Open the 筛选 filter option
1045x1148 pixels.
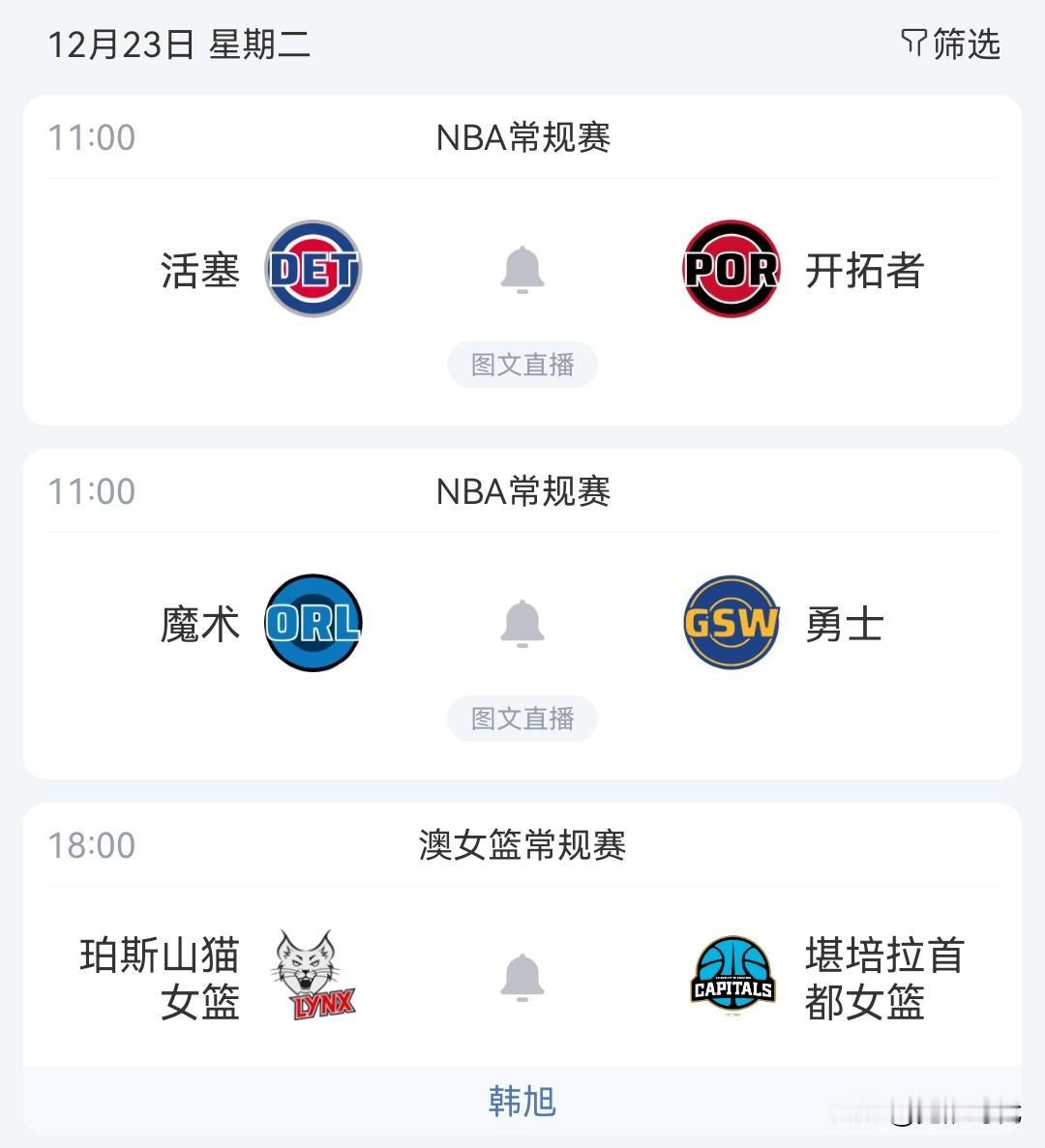pos(951,44)
